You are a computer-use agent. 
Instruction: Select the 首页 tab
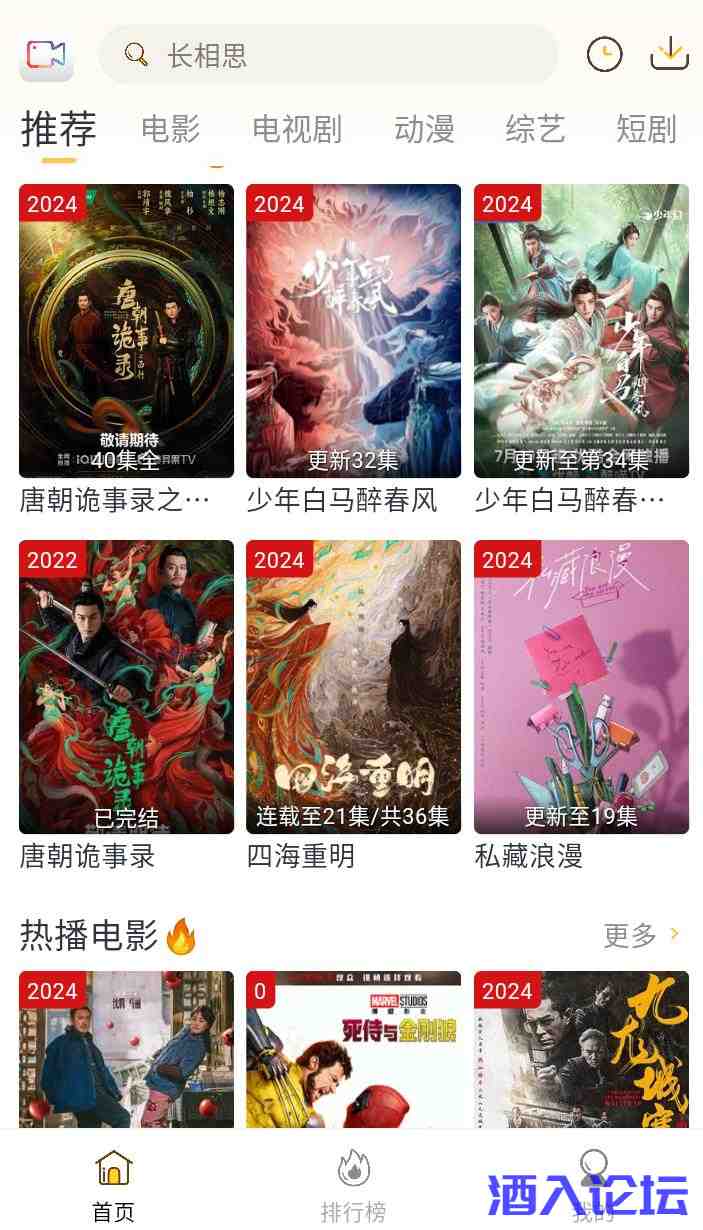[x=113, y=1186]
